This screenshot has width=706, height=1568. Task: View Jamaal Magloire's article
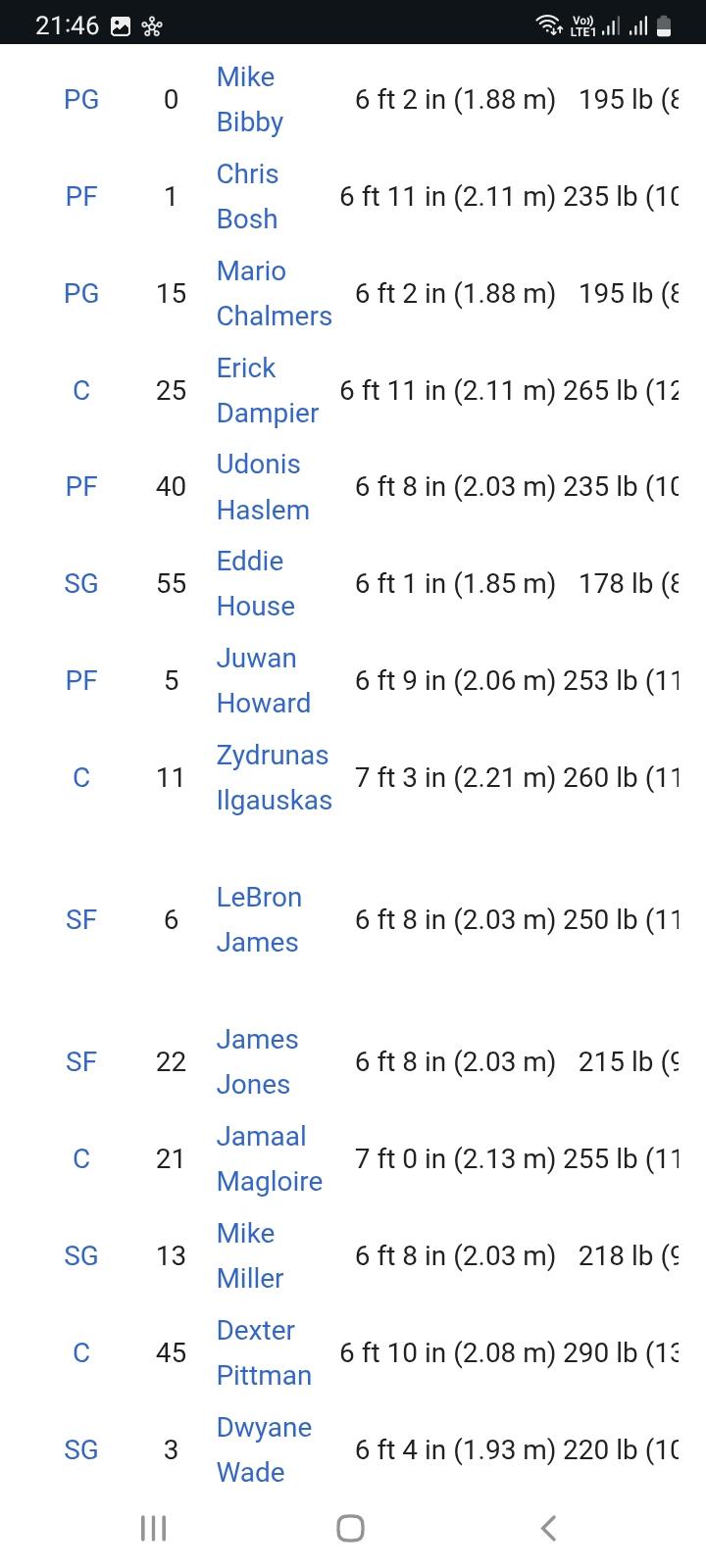click(269, 1158)
